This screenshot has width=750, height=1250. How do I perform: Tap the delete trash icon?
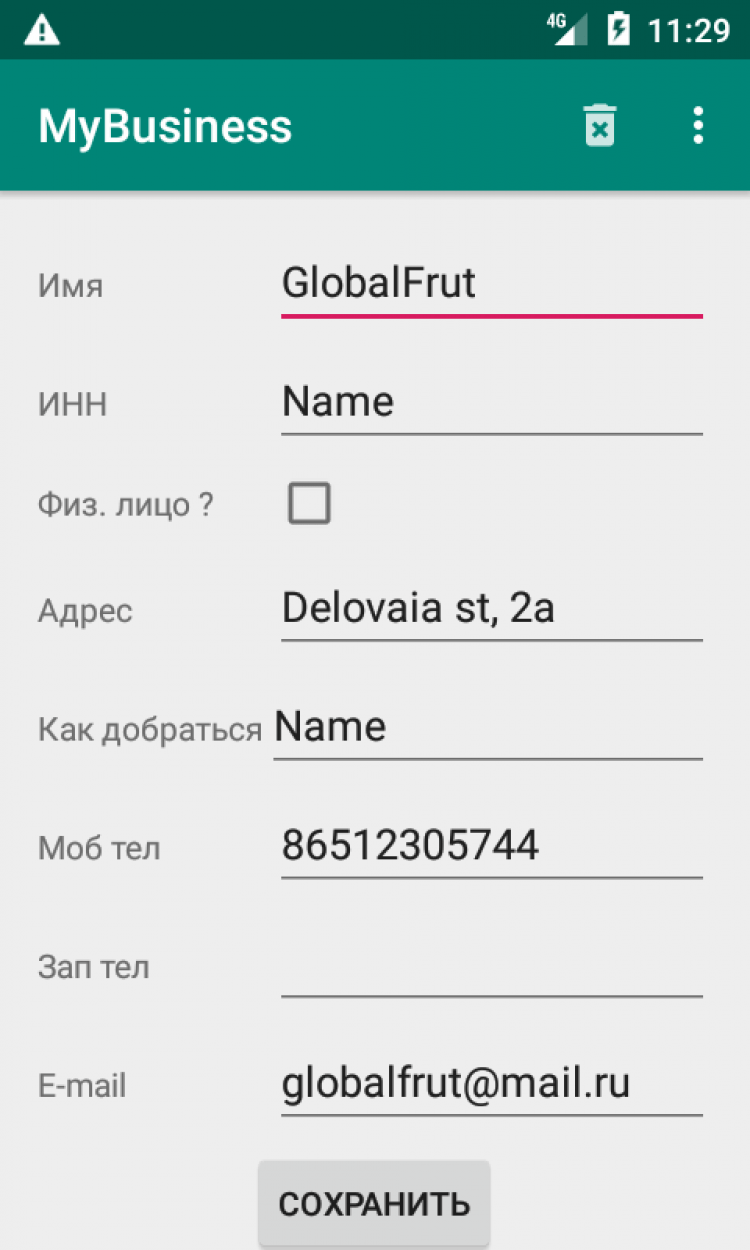coord(599,126)
